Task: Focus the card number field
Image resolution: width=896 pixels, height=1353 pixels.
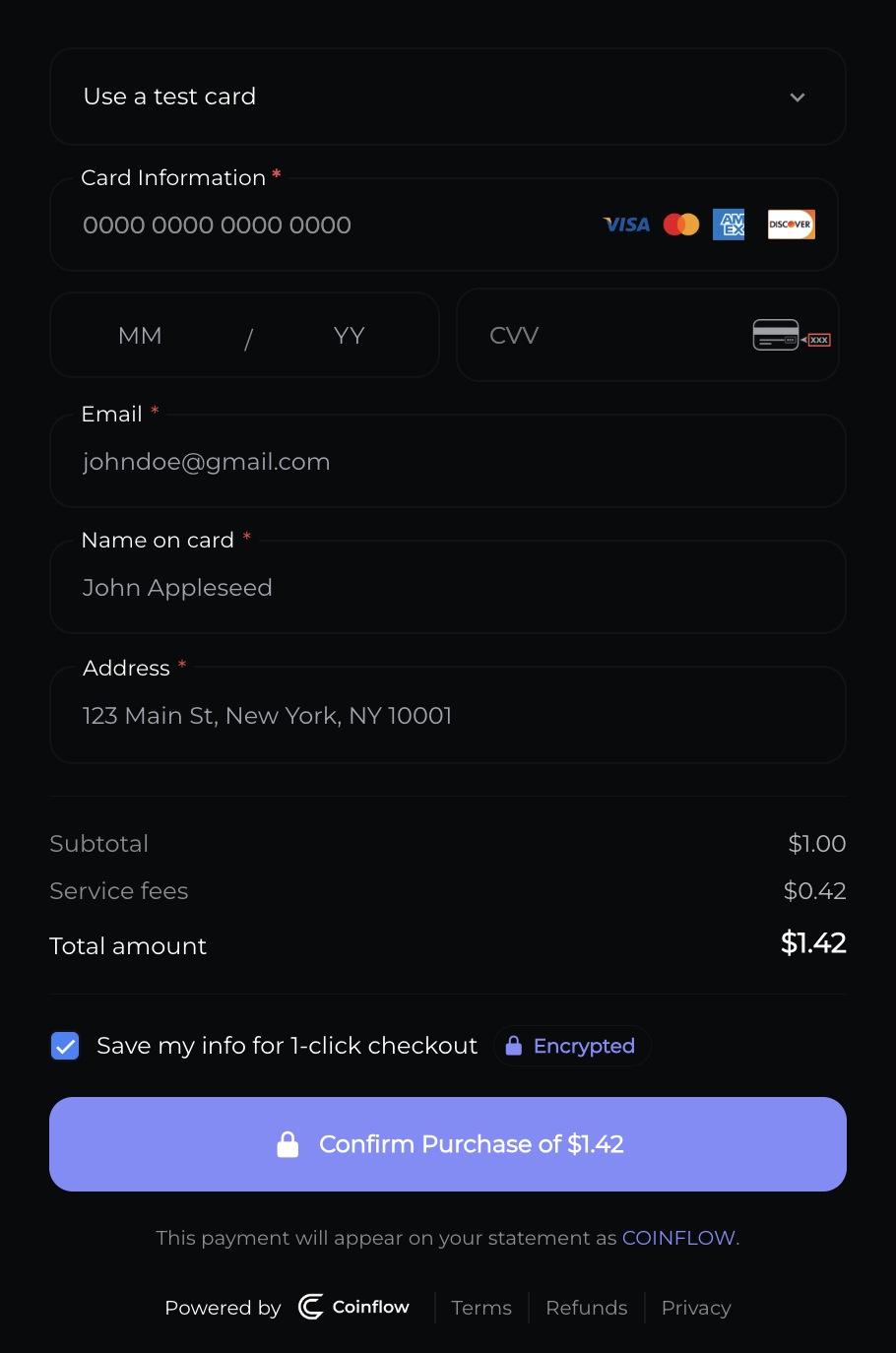Action: pyautogui.click(x=325, y=225)
